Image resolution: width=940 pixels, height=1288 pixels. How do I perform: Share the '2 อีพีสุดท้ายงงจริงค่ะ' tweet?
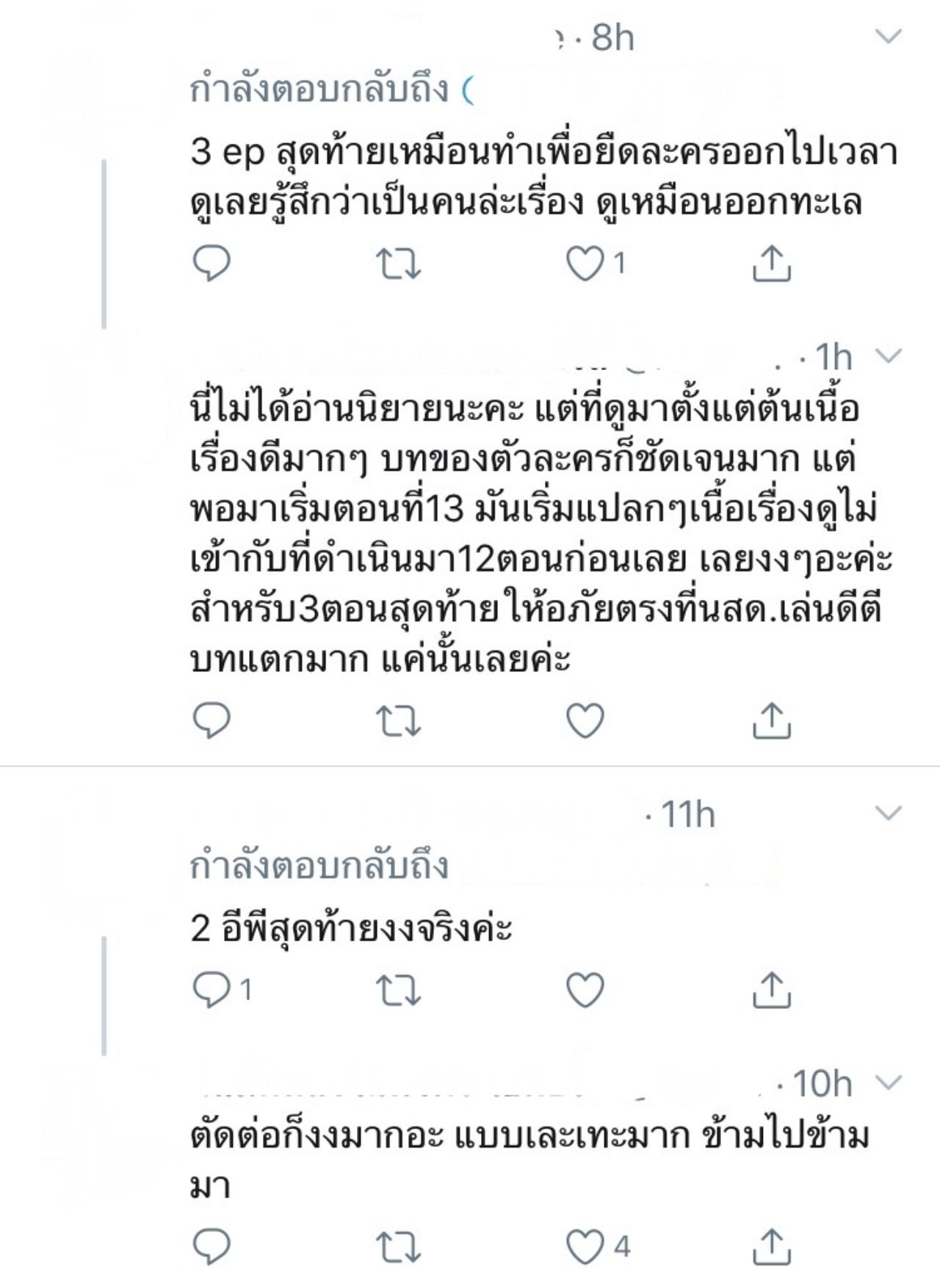pos(771,990)
